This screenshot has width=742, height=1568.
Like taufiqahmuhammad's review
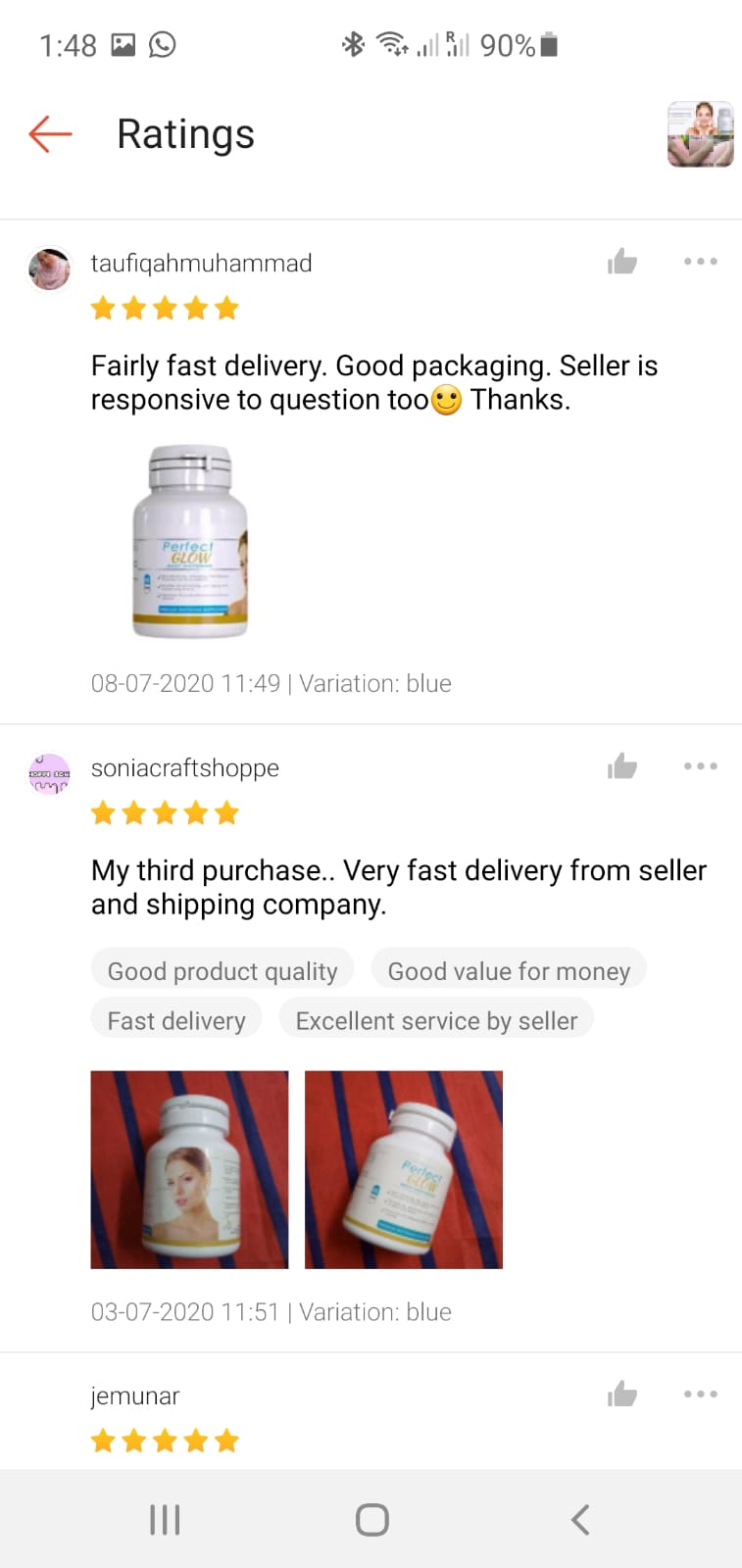[x=622, y=262]
